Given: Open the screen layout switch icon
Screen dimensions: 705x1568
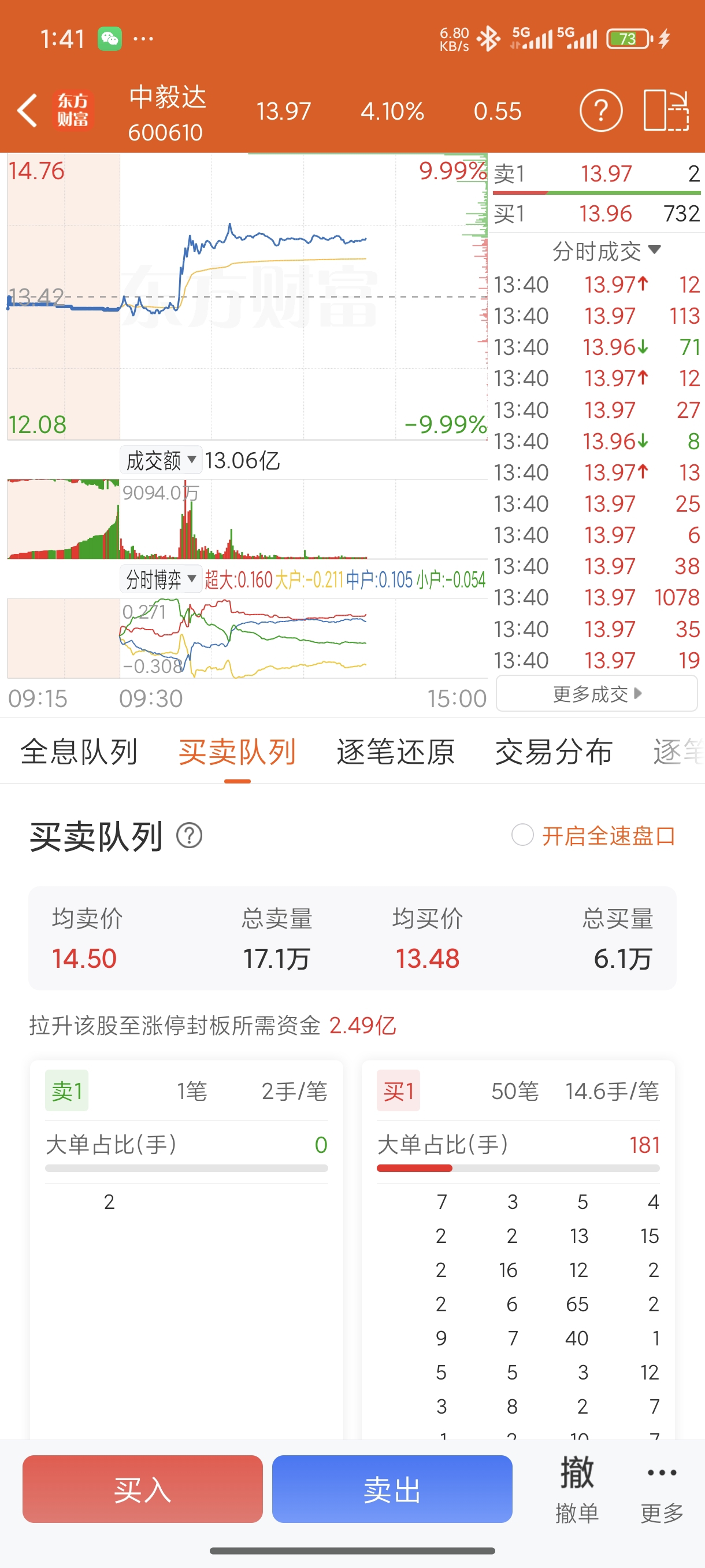Looking at the screenshot, I should coord(666,110).
